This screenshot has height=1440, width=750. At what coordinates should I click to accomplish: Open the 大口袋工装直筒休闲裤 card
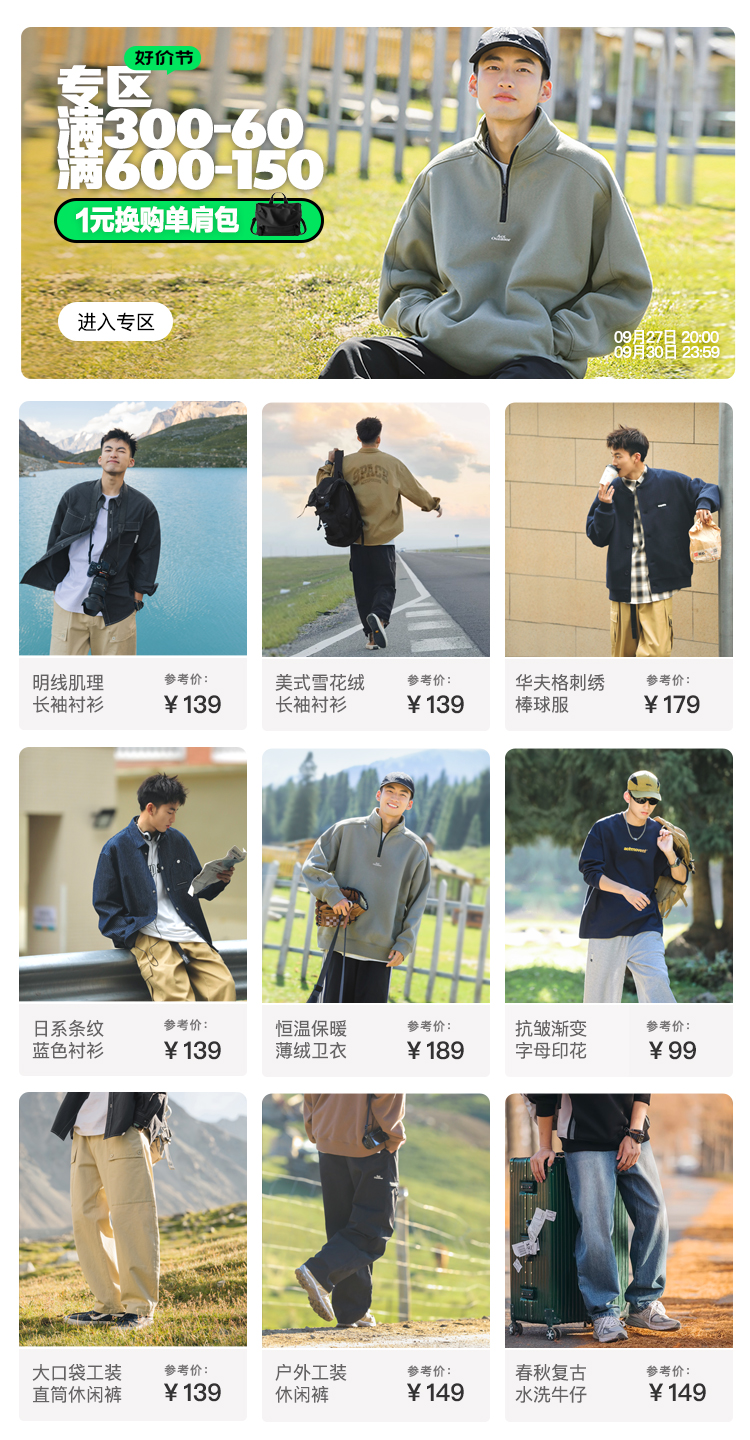click(x=133, y=1256)
